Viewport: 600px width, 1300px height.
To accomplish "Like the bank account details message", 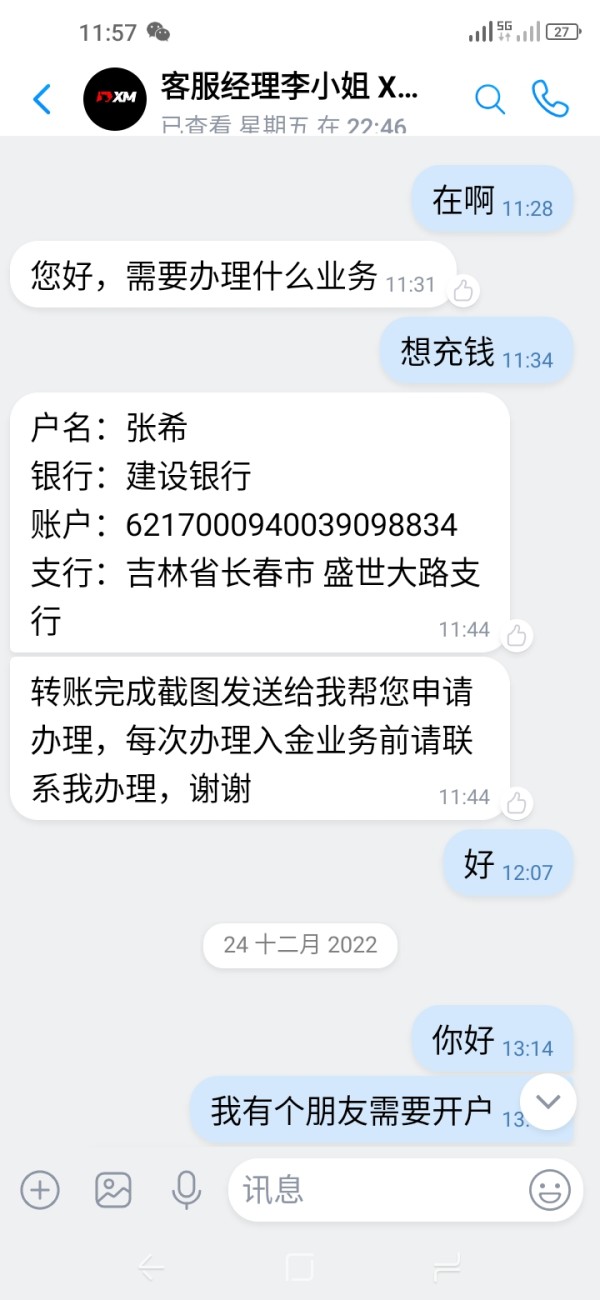I will click(x=517, y=635).
